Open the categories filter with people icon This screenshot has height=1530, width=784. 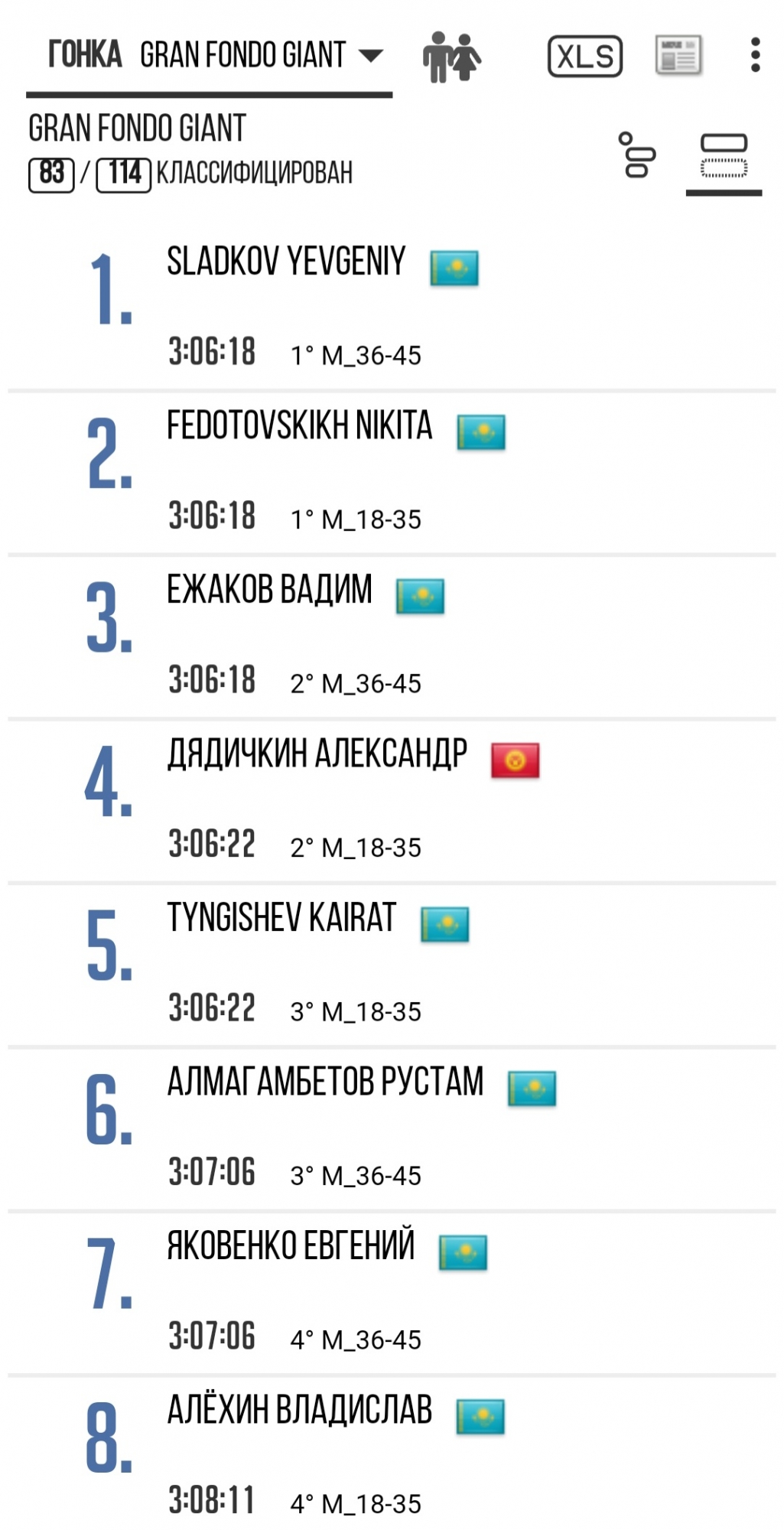coord(451,57)
